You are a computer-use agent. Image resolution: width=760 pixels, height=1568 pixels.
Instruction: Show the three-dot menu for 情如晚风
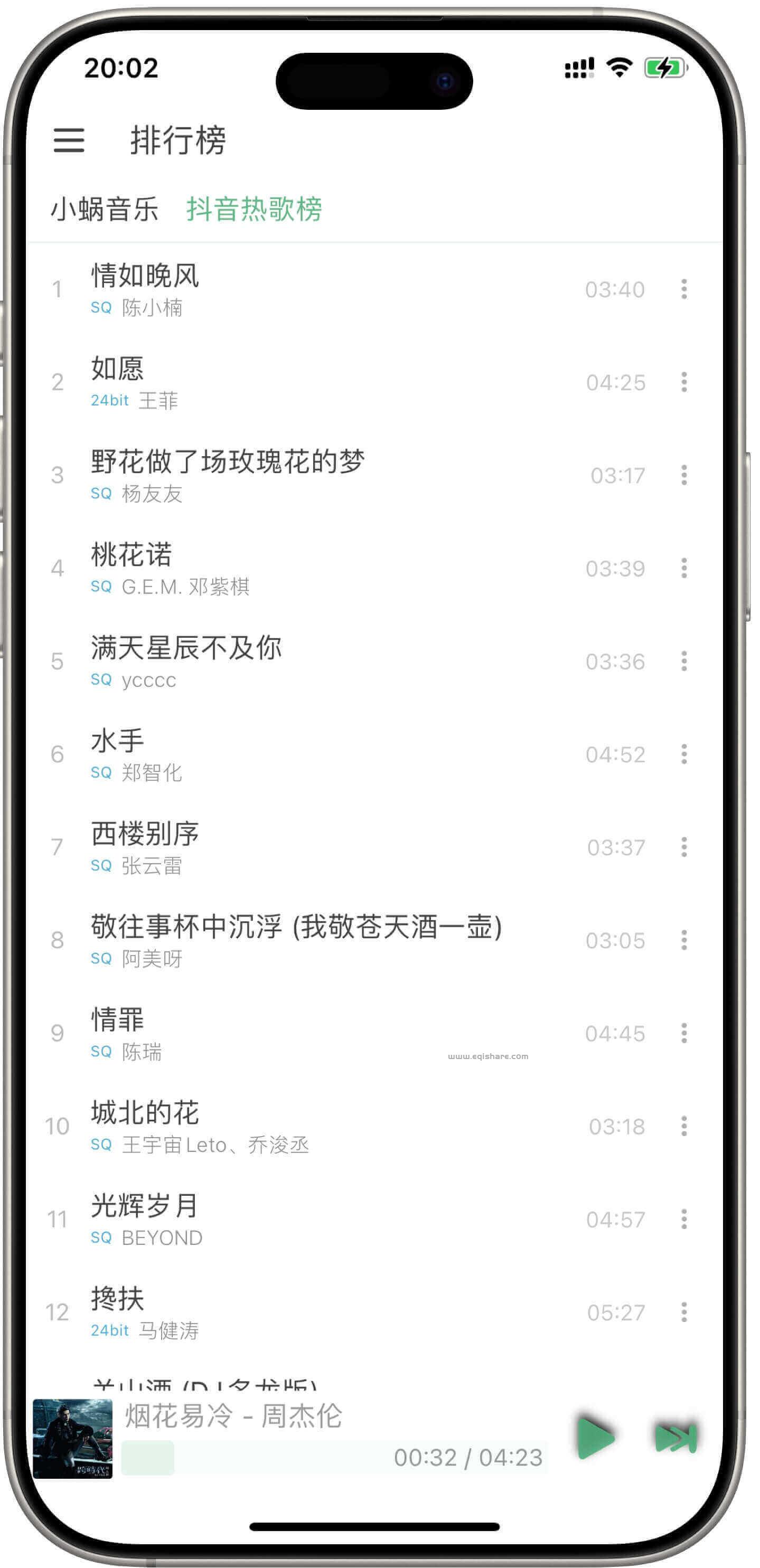click(x=684, y=290)
